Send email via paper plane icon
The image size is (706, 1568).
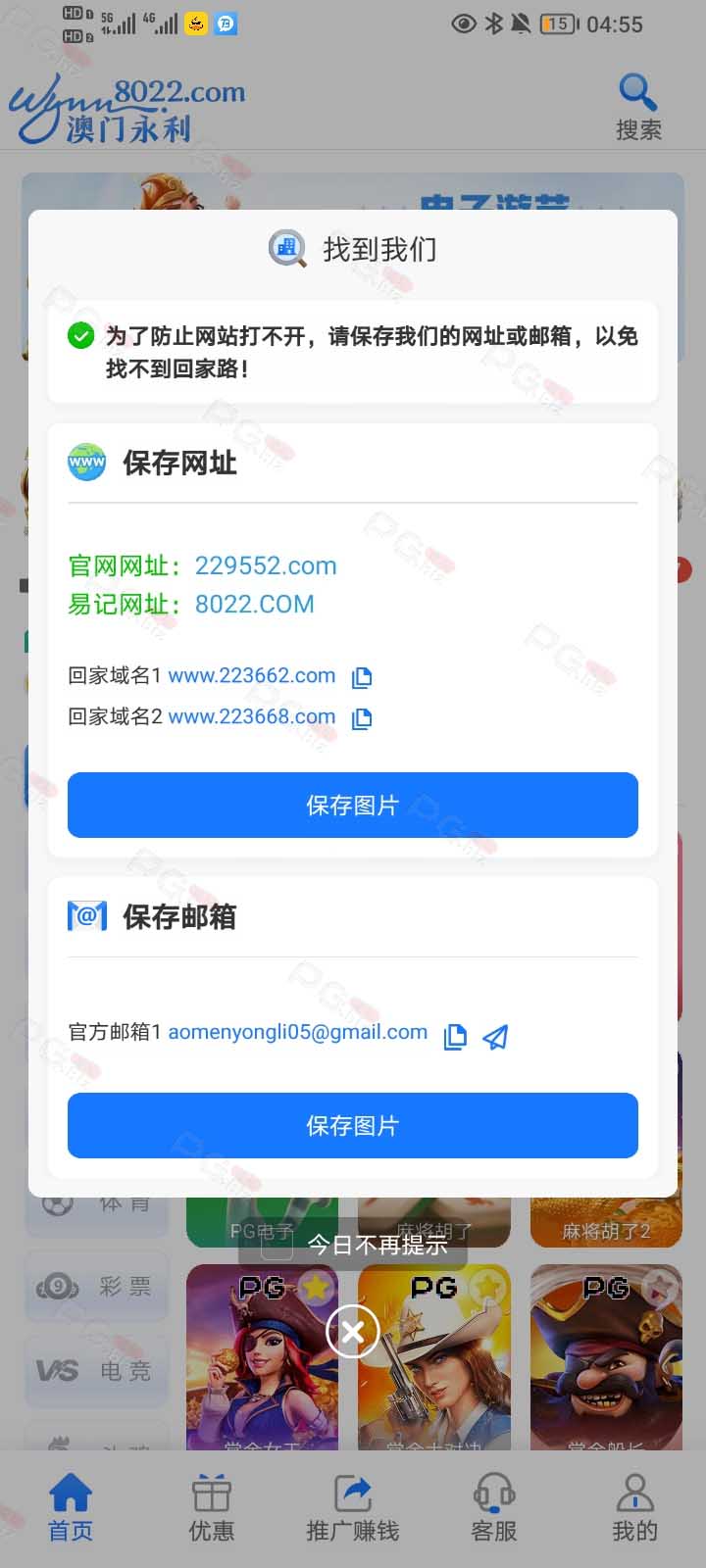496,1036
